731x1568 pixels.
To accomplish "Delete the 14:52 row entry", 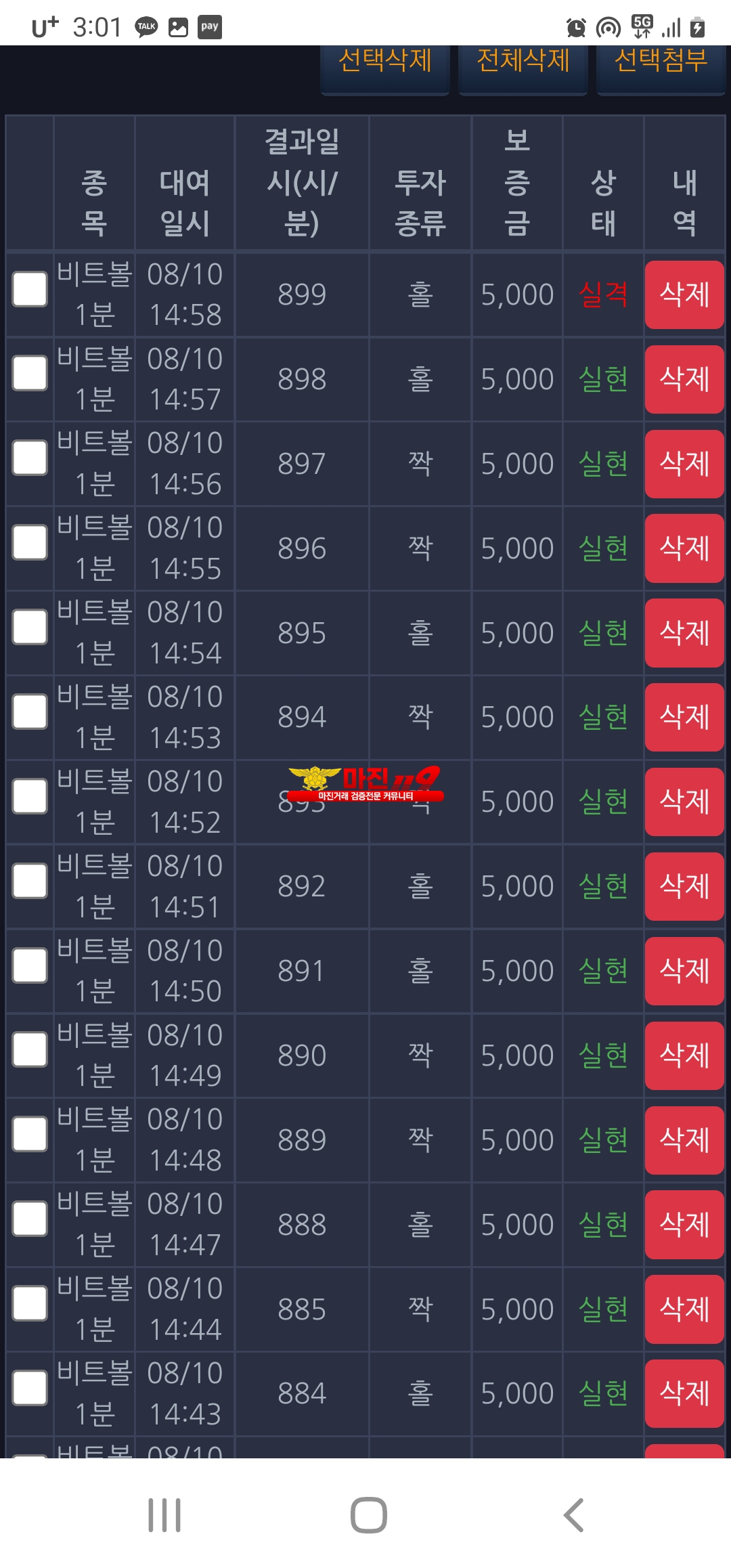I will 684,802.
